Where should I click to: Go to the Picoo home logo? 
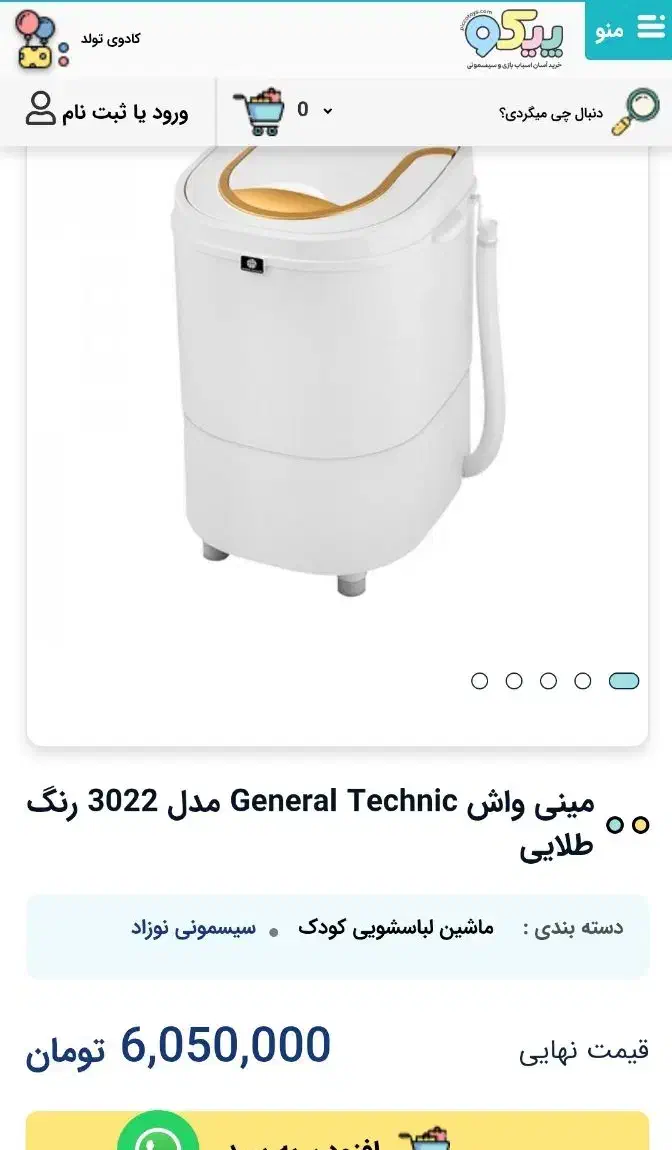[515, 38]
